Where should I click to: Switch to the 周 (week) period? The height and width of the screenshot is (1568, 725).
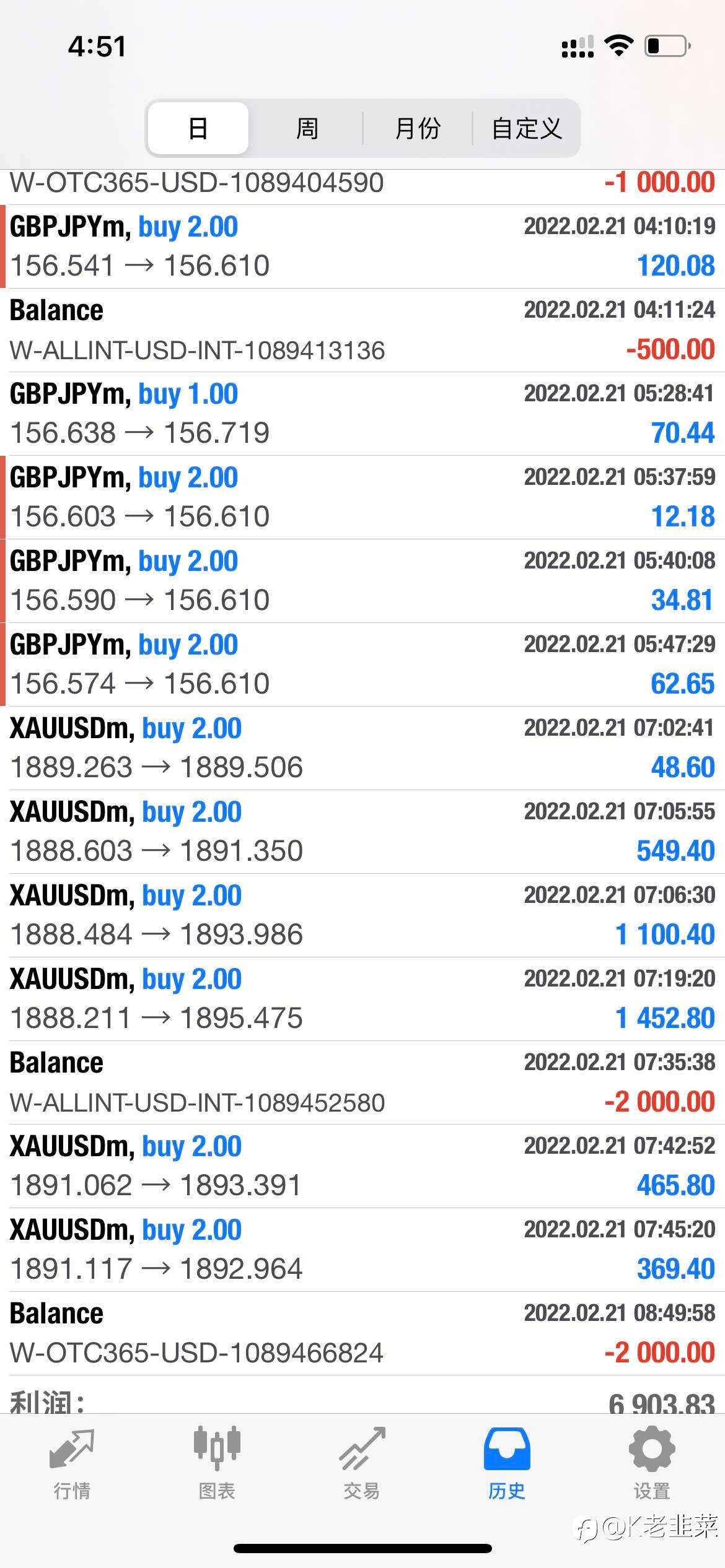[x=307, y=128]
